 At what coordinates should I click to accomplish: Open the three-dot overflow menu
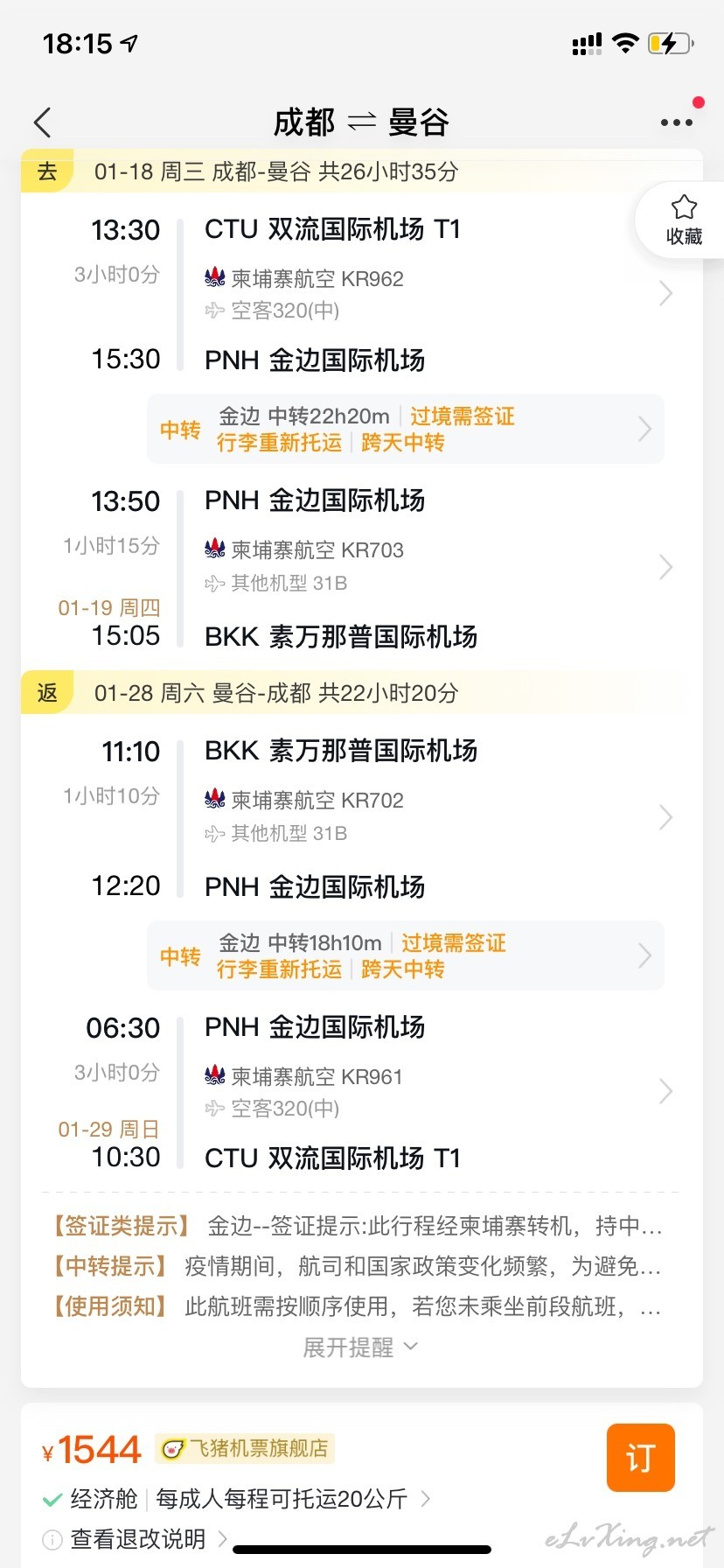(677, 122)
